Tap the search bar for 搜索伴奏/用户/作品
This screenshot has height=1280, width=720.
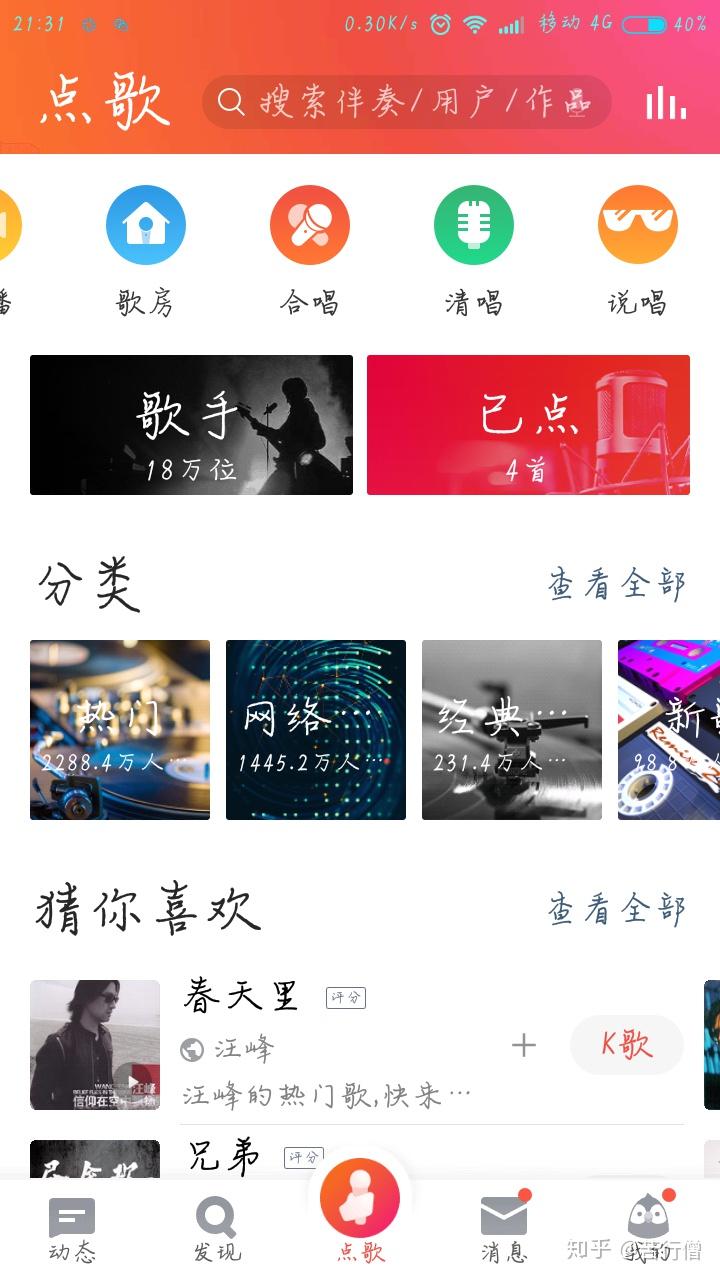click(x=406, y=102)
